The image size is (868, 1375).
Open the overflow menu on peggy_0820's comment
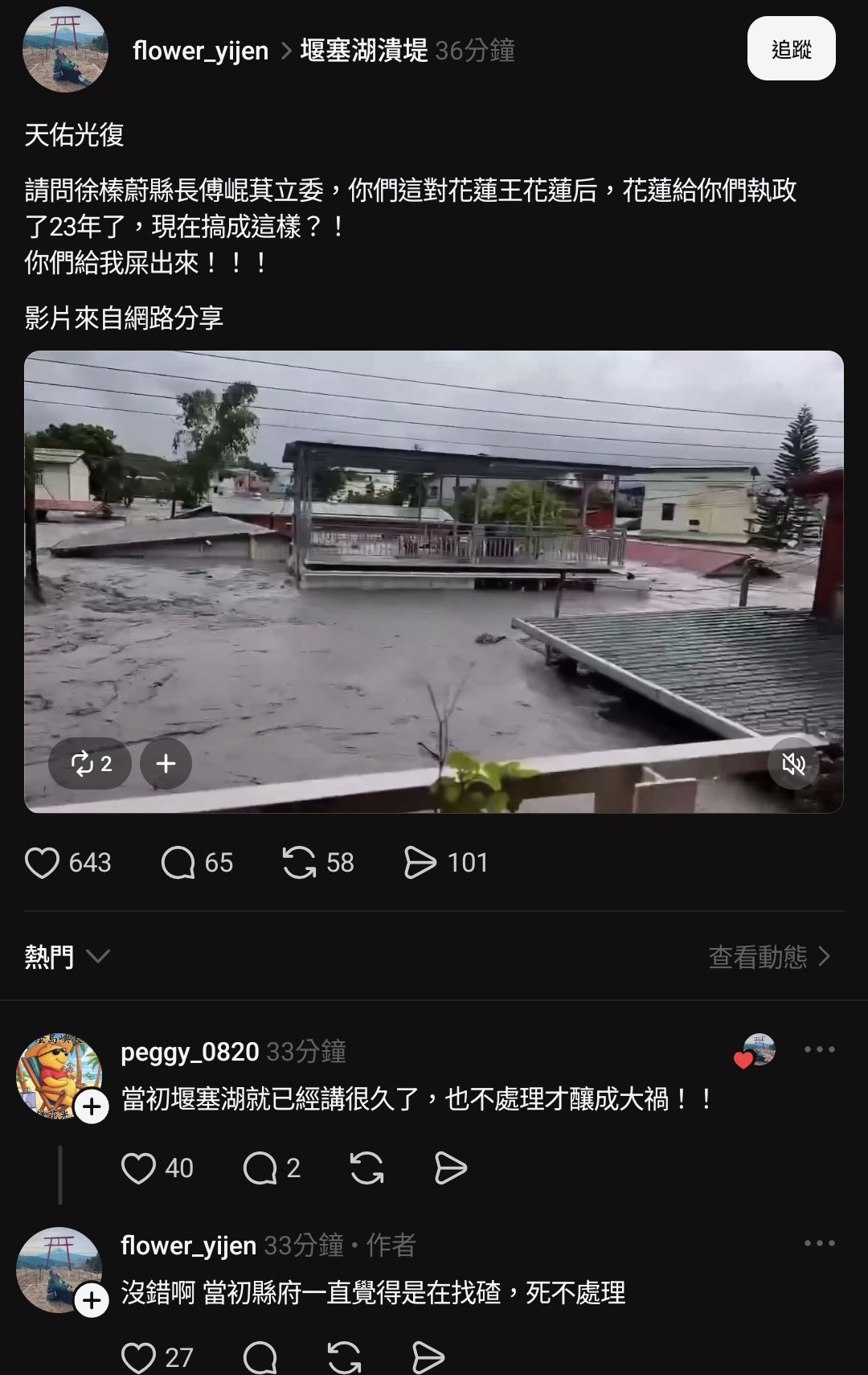click(x=819, y=1049)
